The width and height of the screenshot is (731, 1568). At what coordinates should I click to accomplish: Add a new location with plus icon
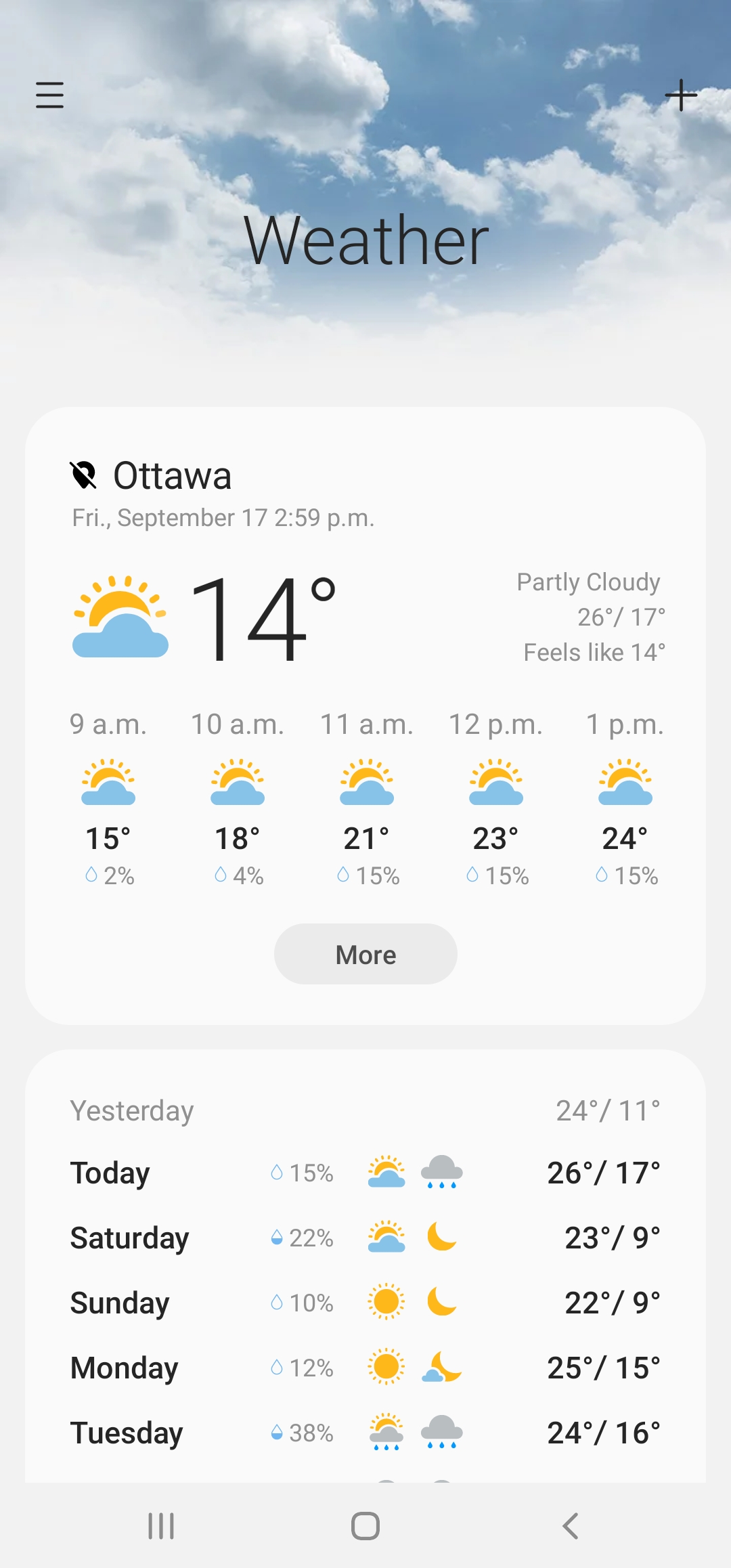coord(680,95)
